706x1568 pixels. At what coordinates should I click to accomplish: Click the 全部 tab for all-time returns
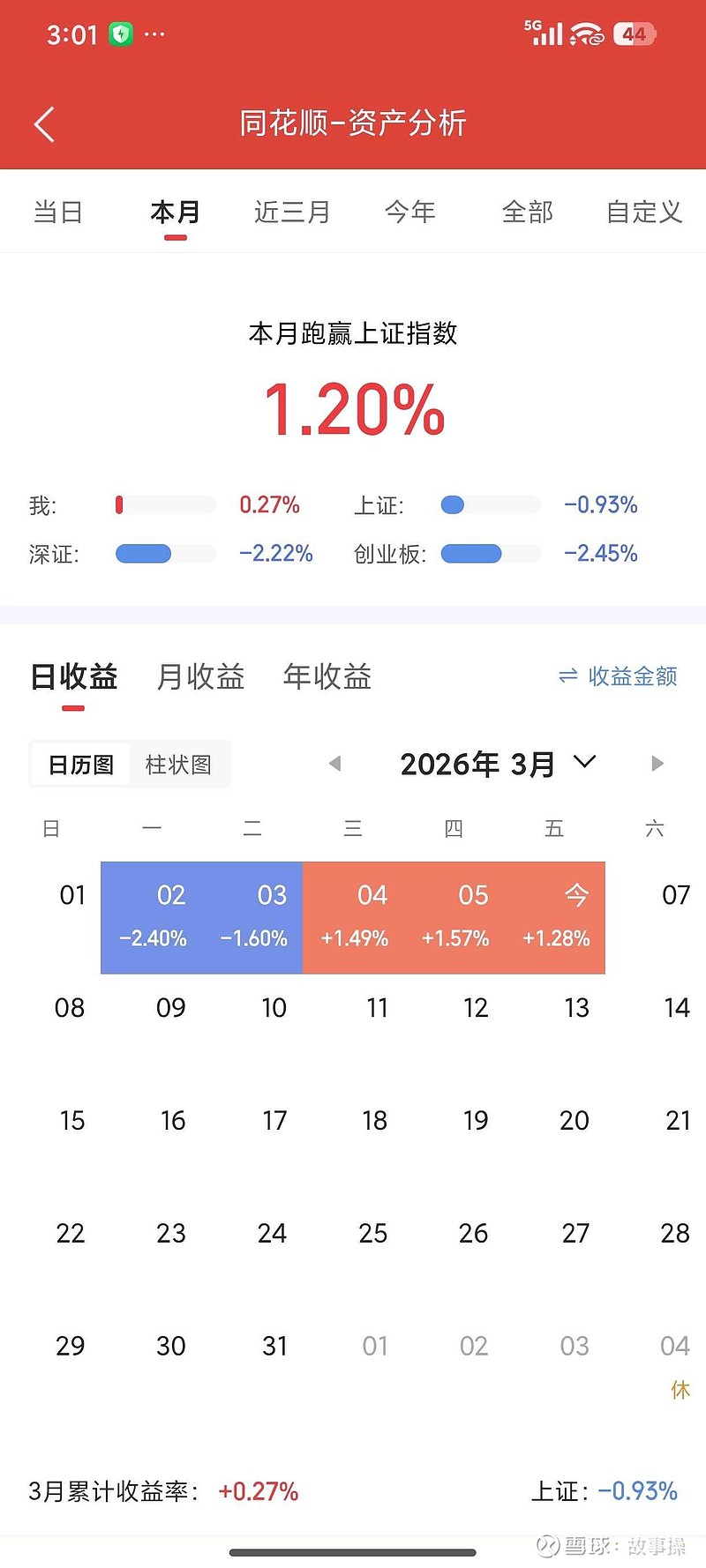coord(528,212)
